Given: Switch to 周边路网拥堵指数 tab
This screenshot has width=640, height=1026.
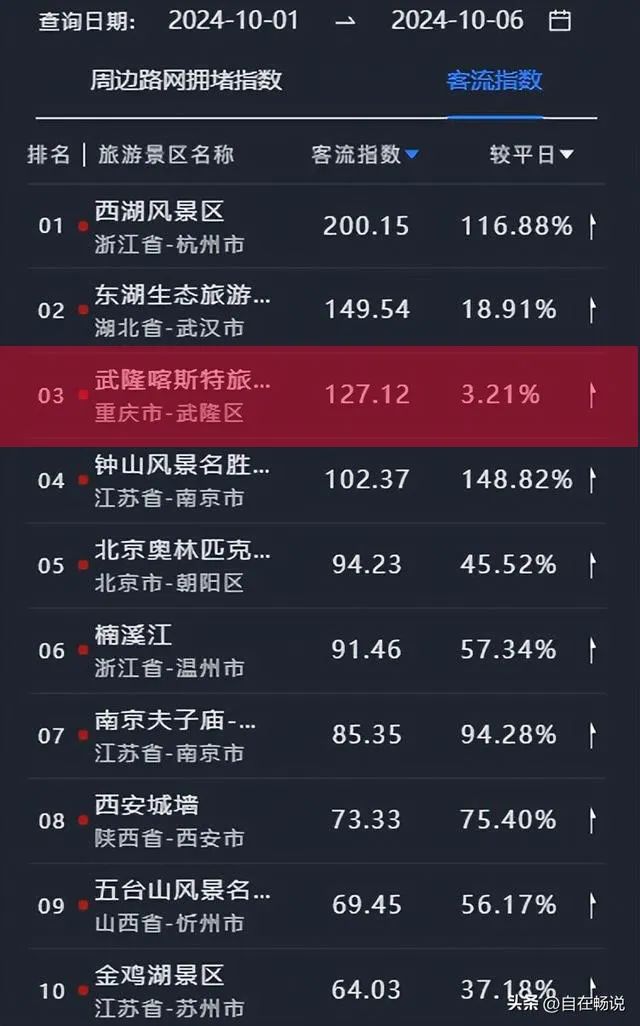Looking at the screenshot, I should (186, 80).
